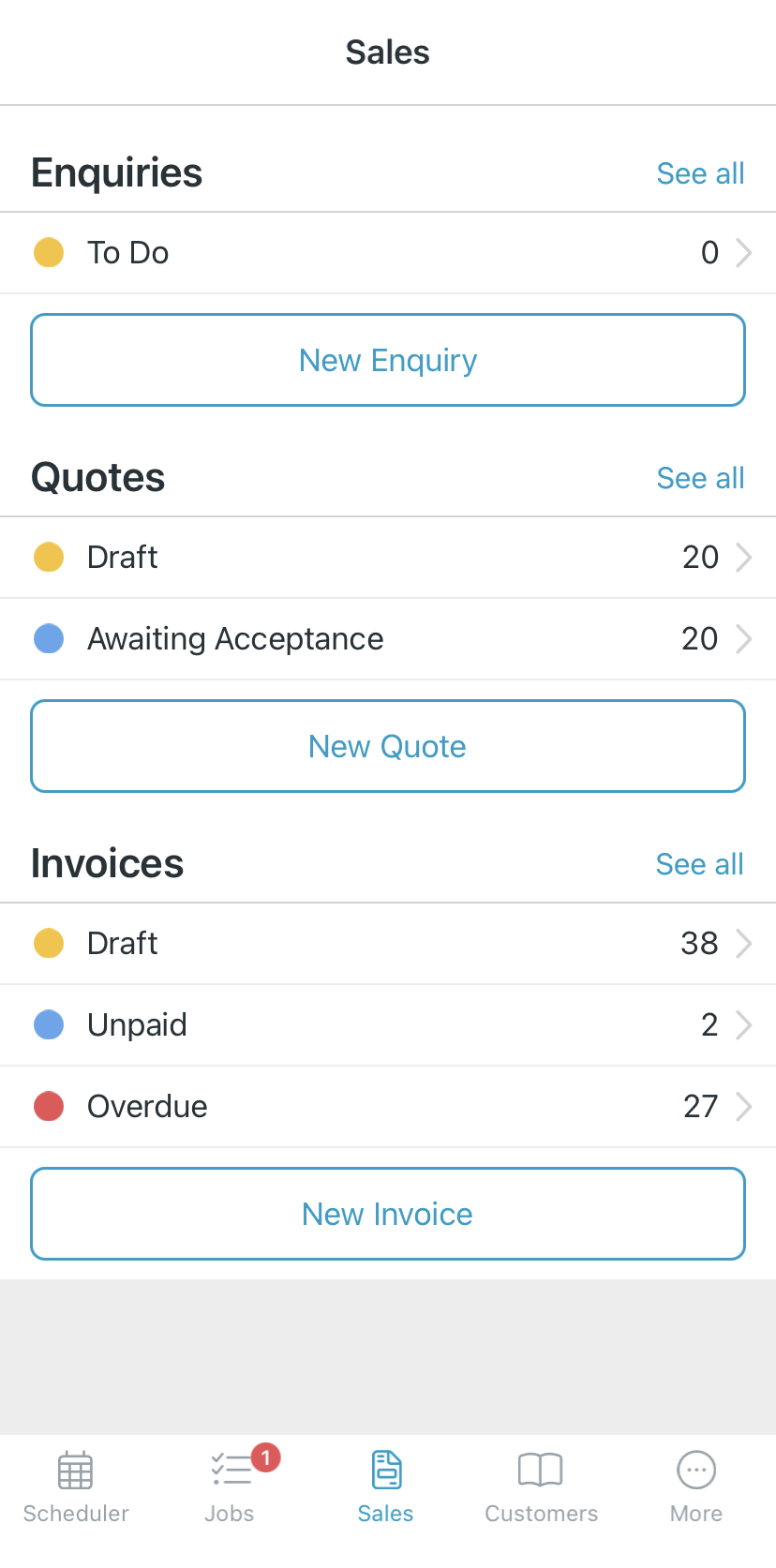776x1568 pixels.
Task: View Unpaid invoices
Action: (x=388, y=1025)
